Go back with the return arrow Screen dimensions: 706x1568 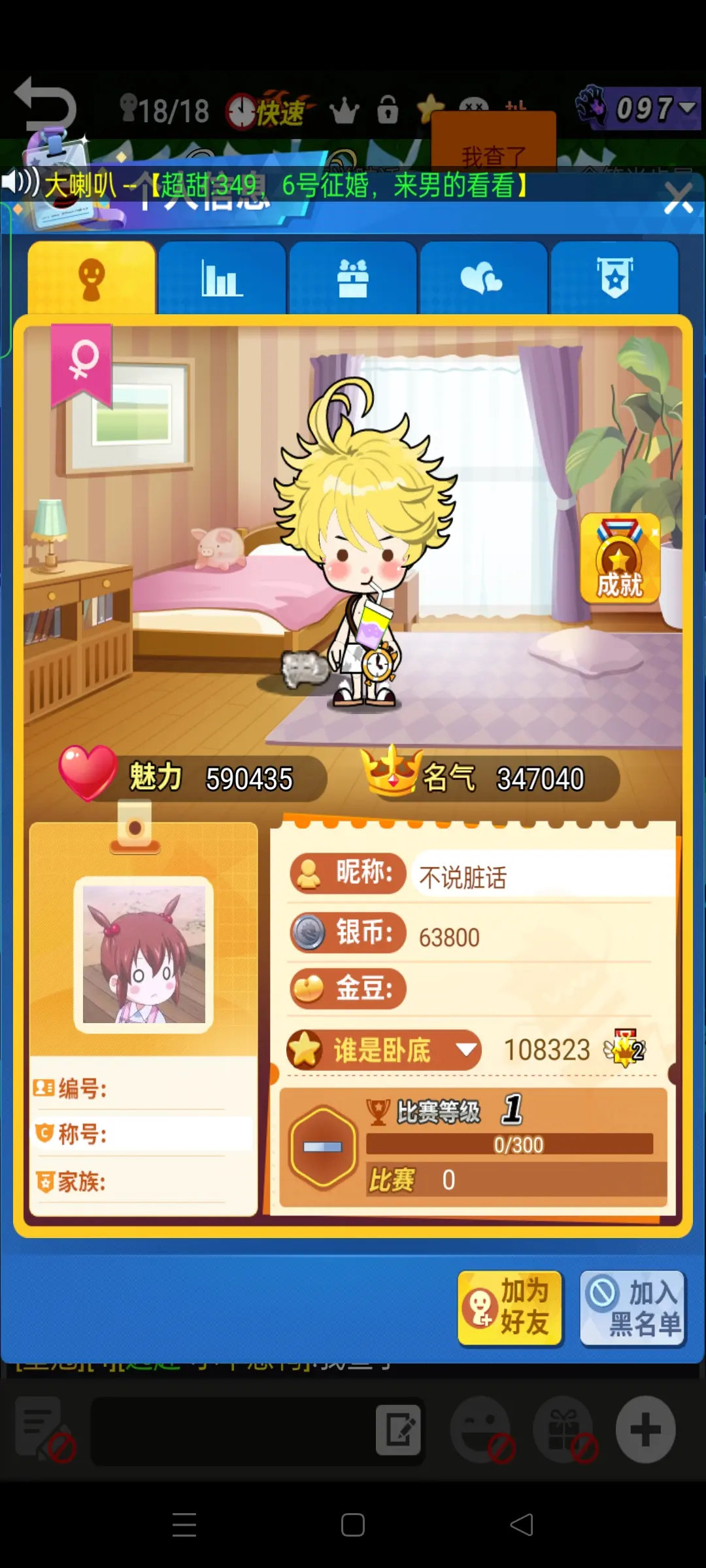pos(46,105)
